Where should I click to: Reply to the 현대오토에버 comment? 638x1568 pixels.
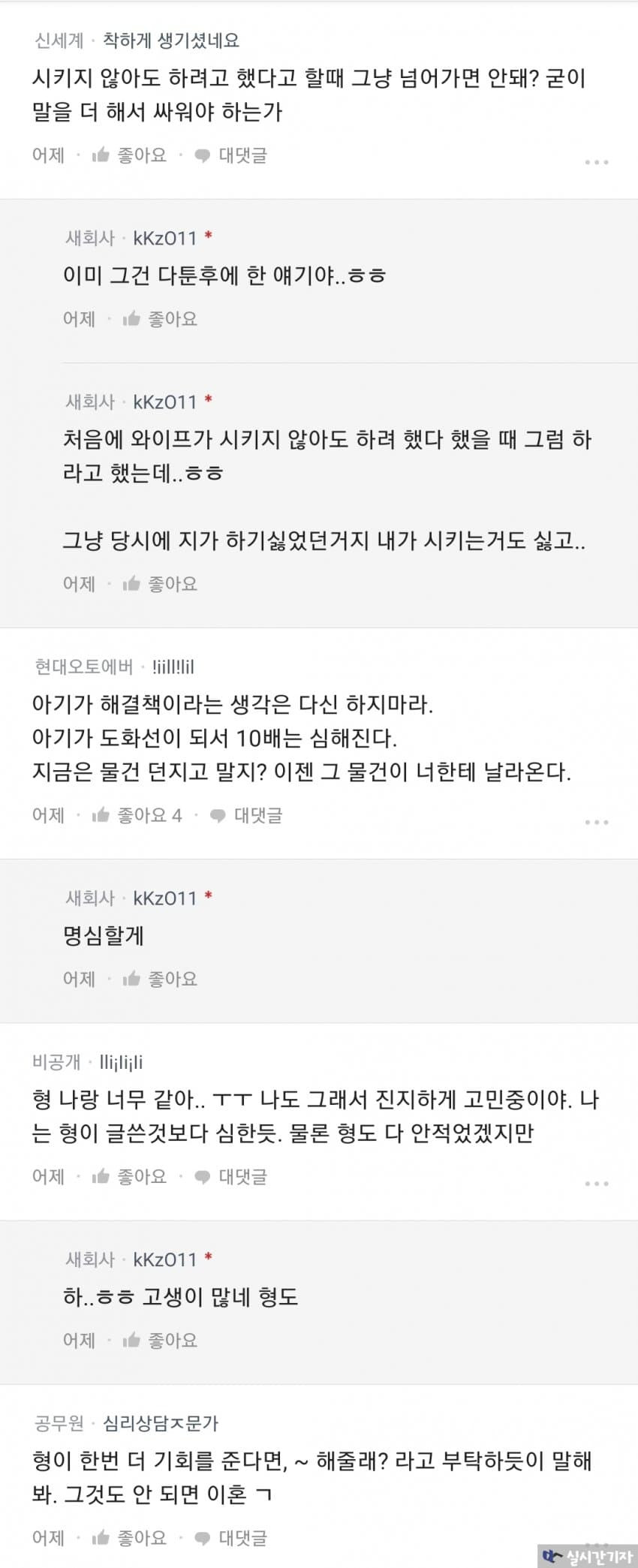pos(247,816)
